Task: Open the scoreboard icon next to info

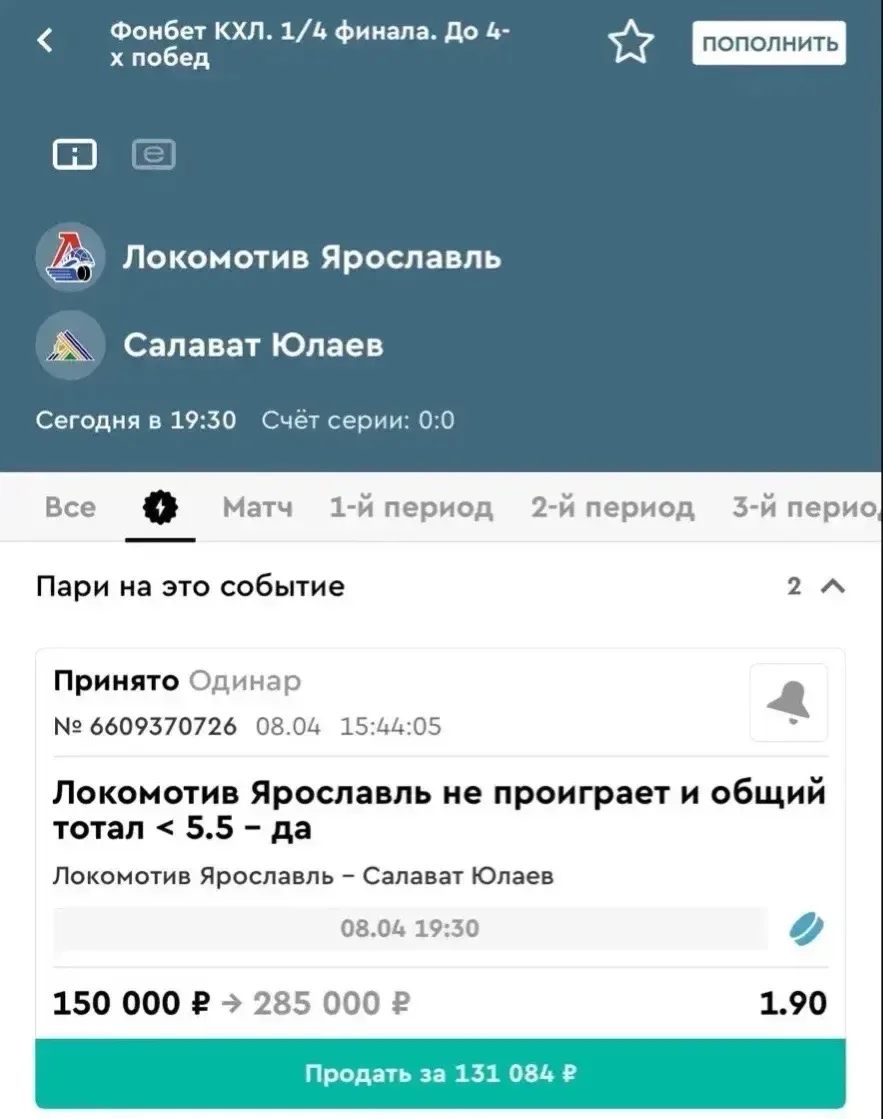Action: 154,154
